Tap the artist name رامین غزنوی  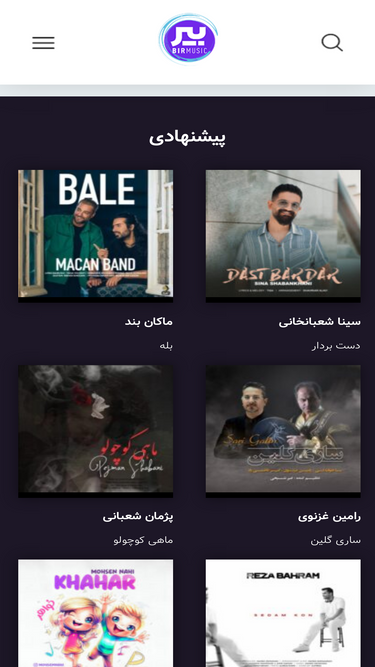[x=329, y=517]
